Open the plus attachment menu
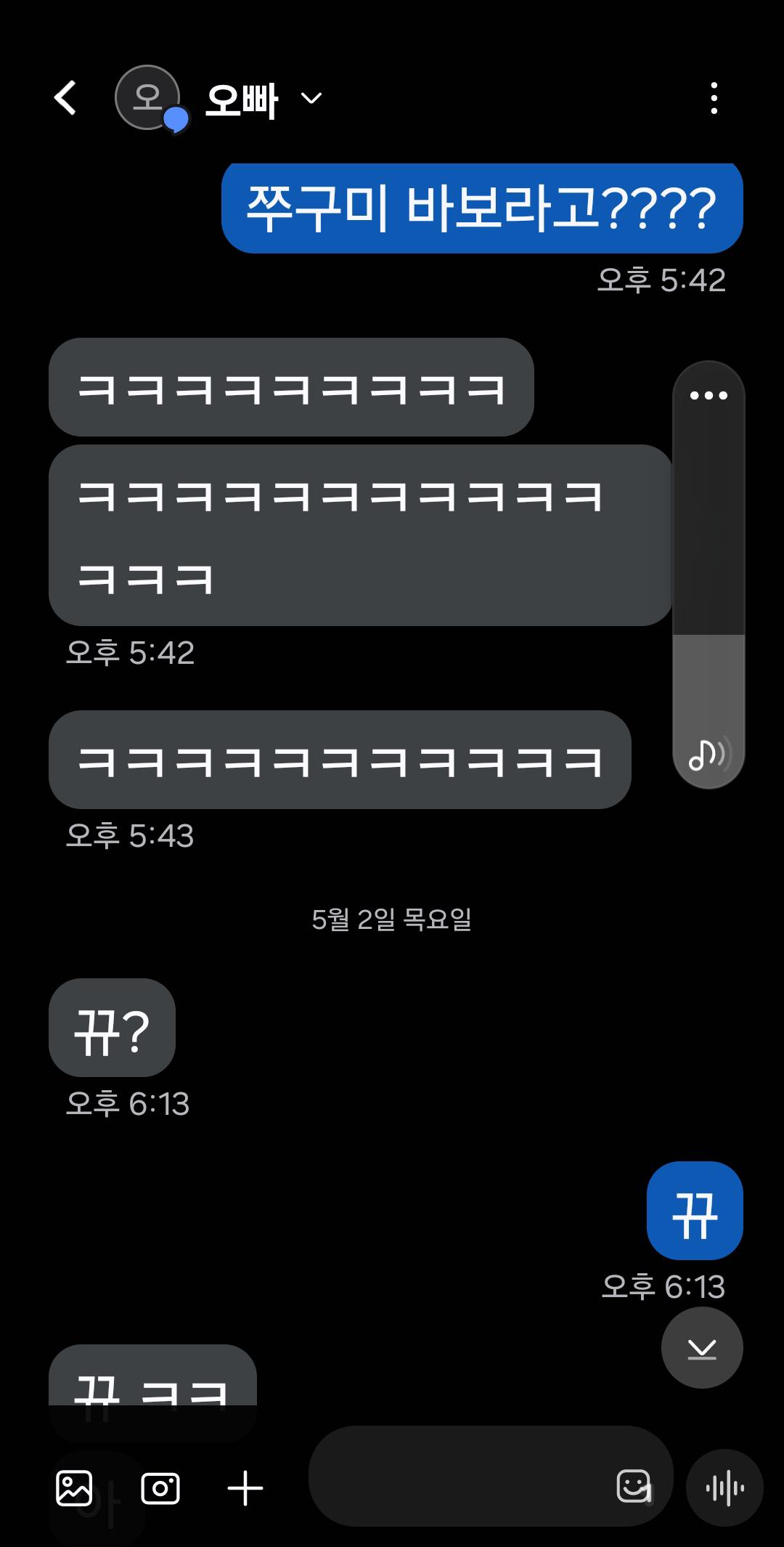 click(x=245, y=1488)
